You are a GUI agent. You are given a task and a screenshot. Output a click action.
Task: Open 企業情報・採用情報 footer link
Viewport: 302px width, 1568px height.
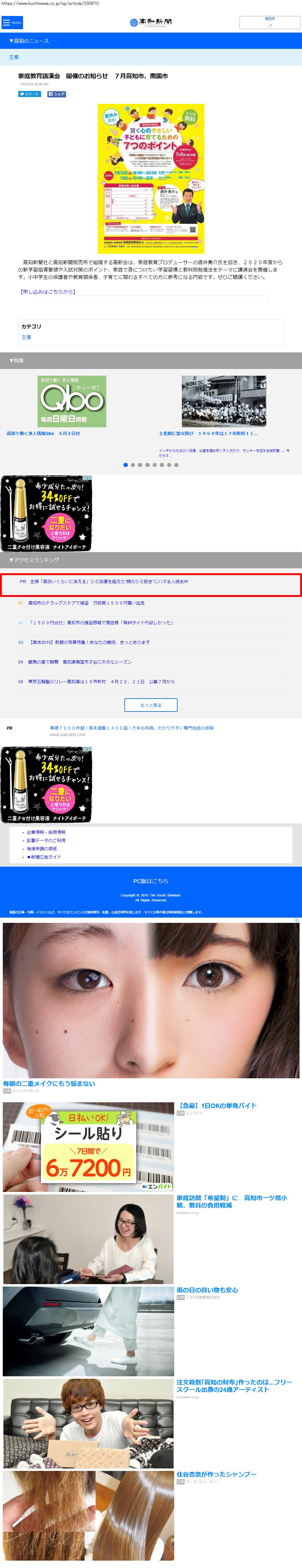click(x=46, y=832)
